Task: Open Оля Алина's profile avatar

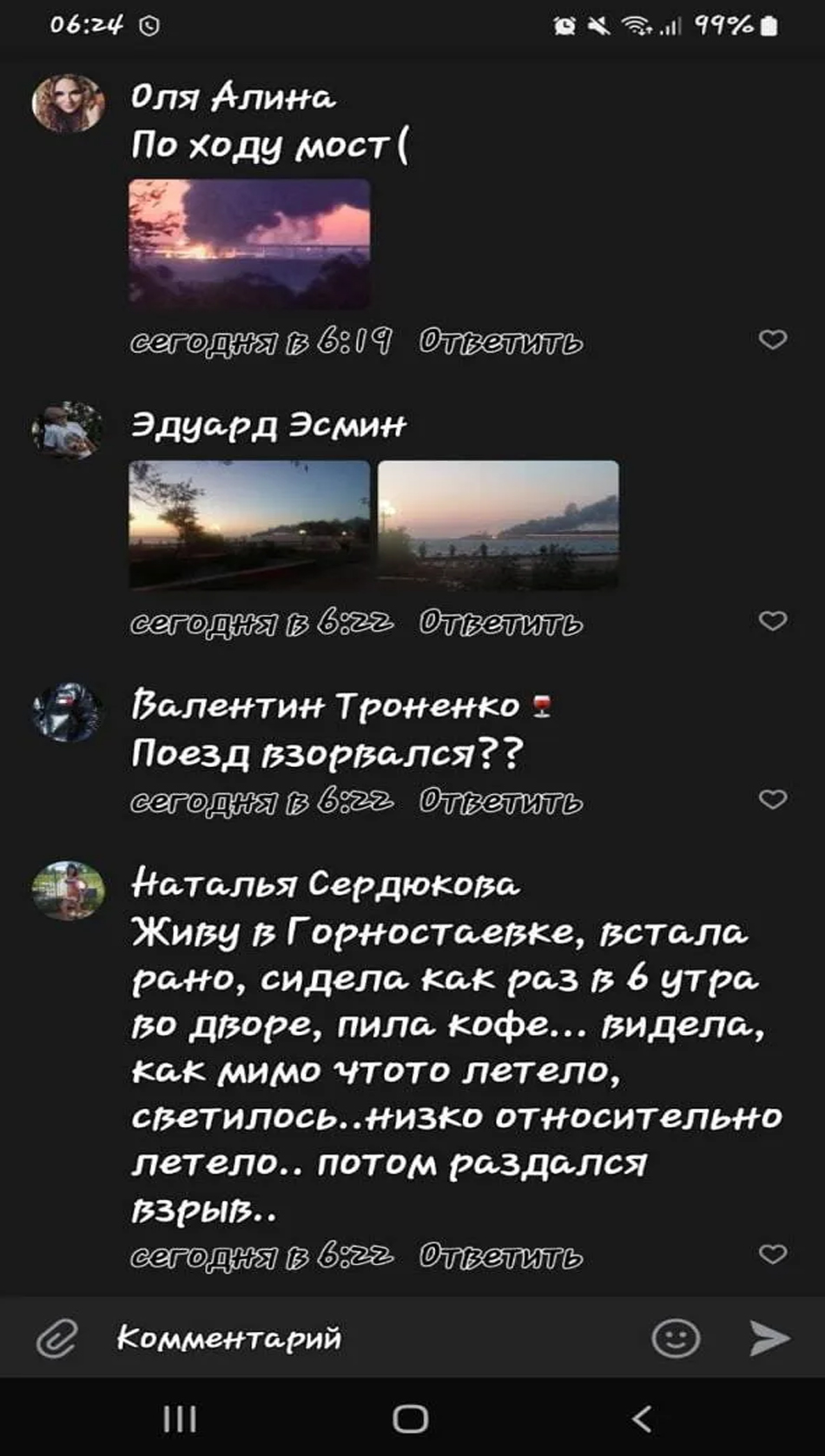Action: [x=68, y=103]
